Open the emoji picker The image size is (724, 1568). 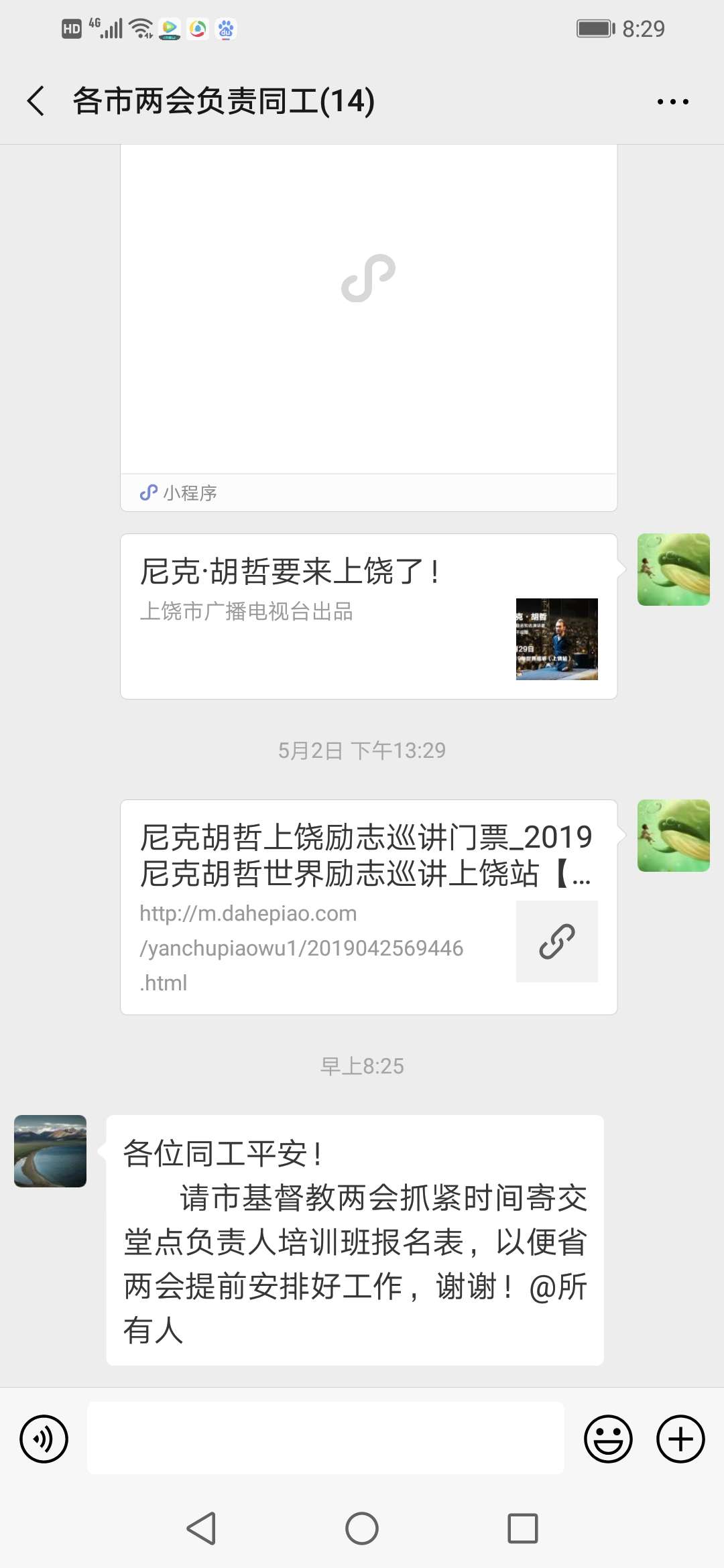tap(607, 1439)
